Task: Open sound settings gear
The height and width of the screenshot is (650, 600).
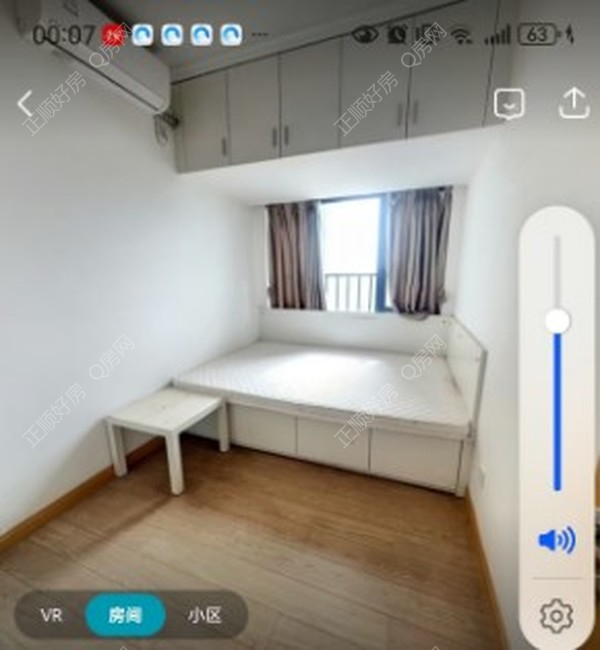Action: pos(556,615)
